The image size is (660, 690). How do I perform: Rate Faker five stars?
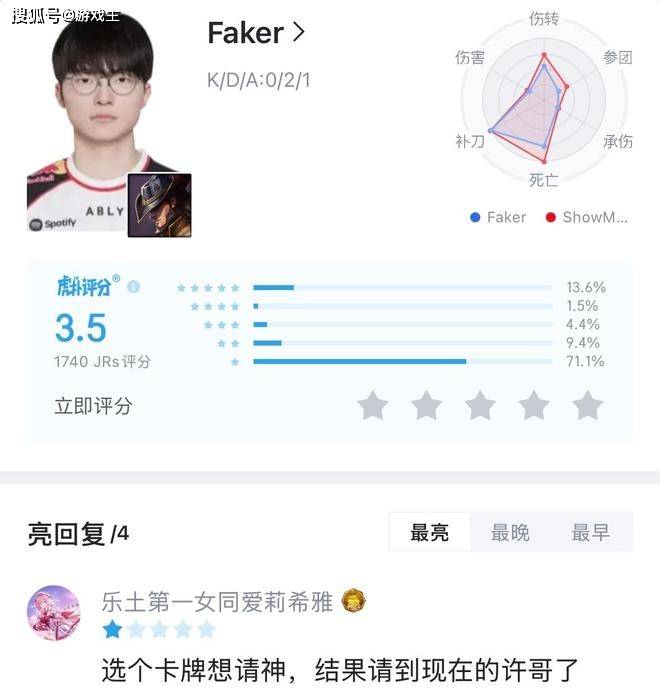point(587,405)
